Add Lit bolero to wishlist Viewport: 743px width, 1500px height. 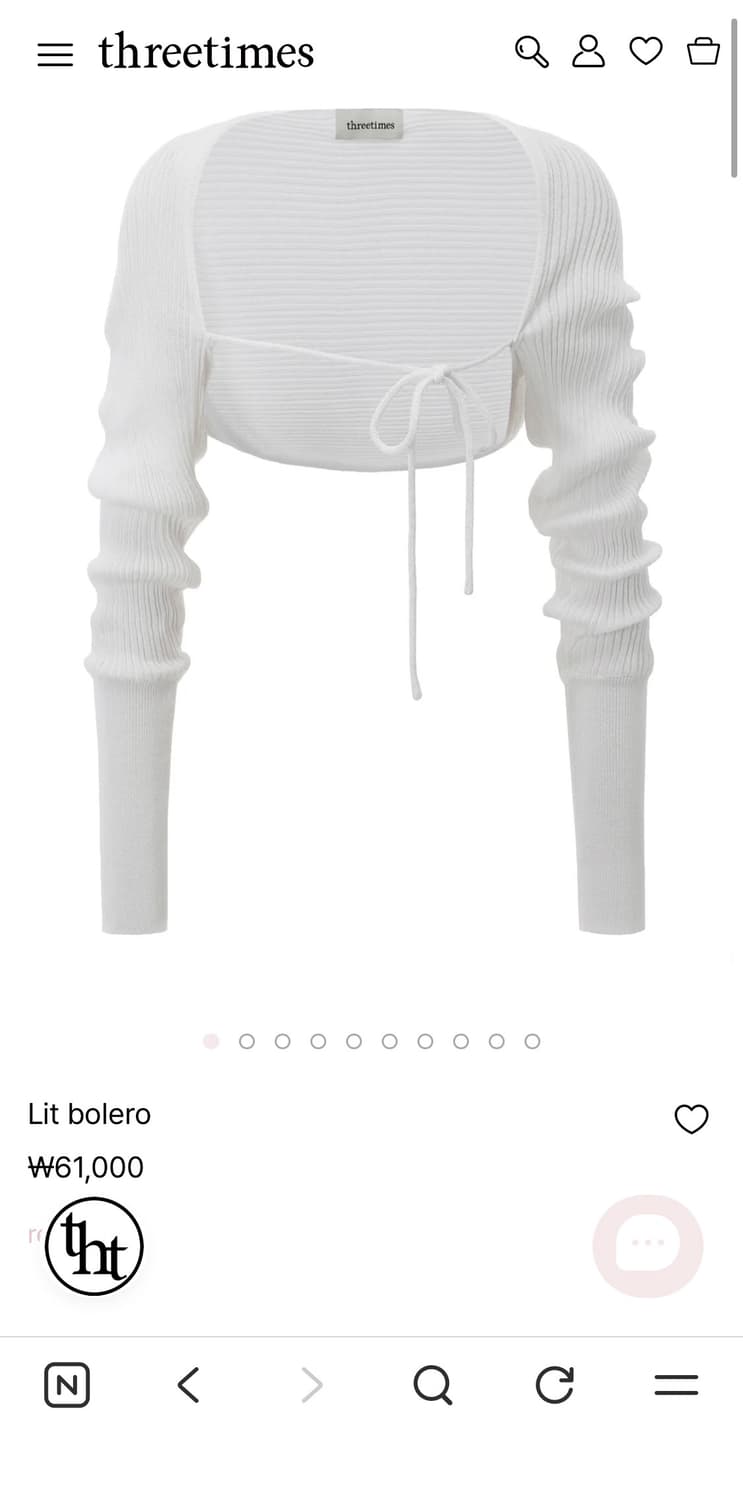pos(691,1119)
